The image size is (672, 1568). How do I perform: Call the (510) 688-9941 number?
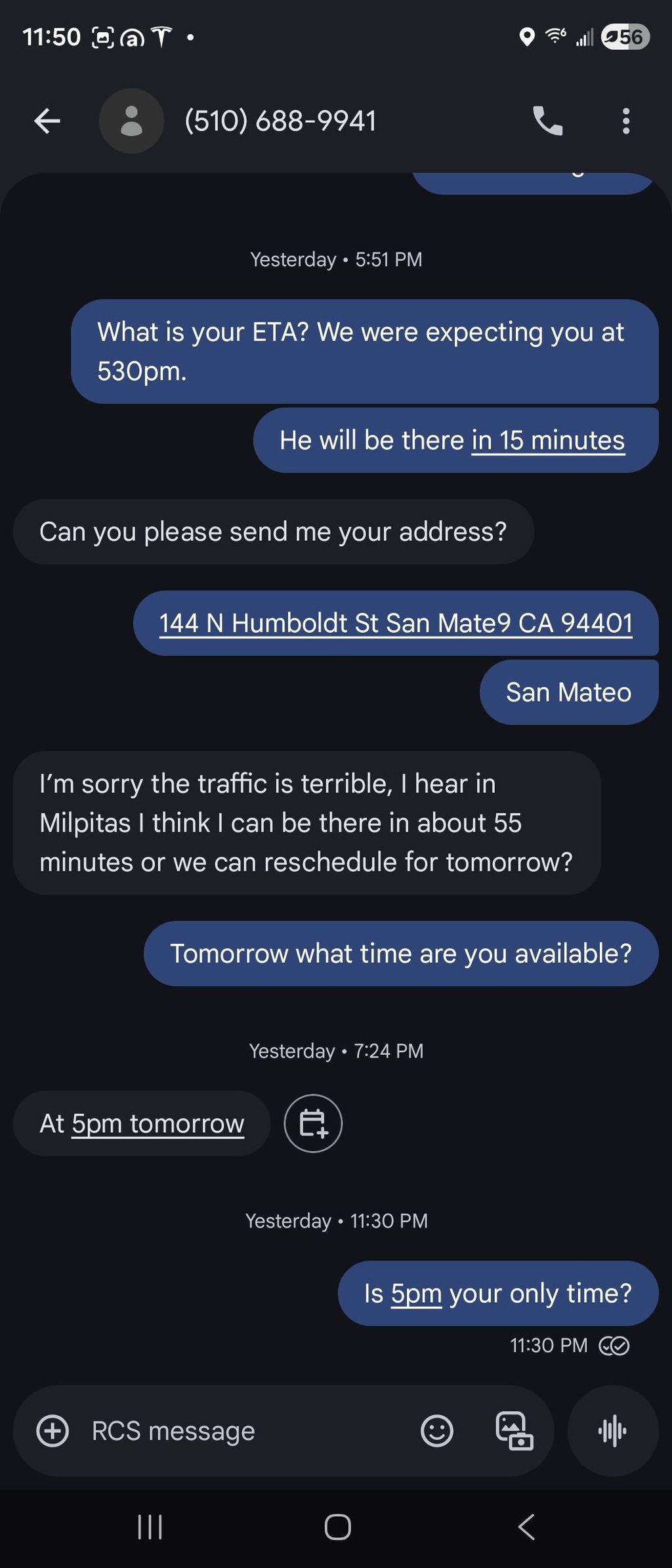547,121
